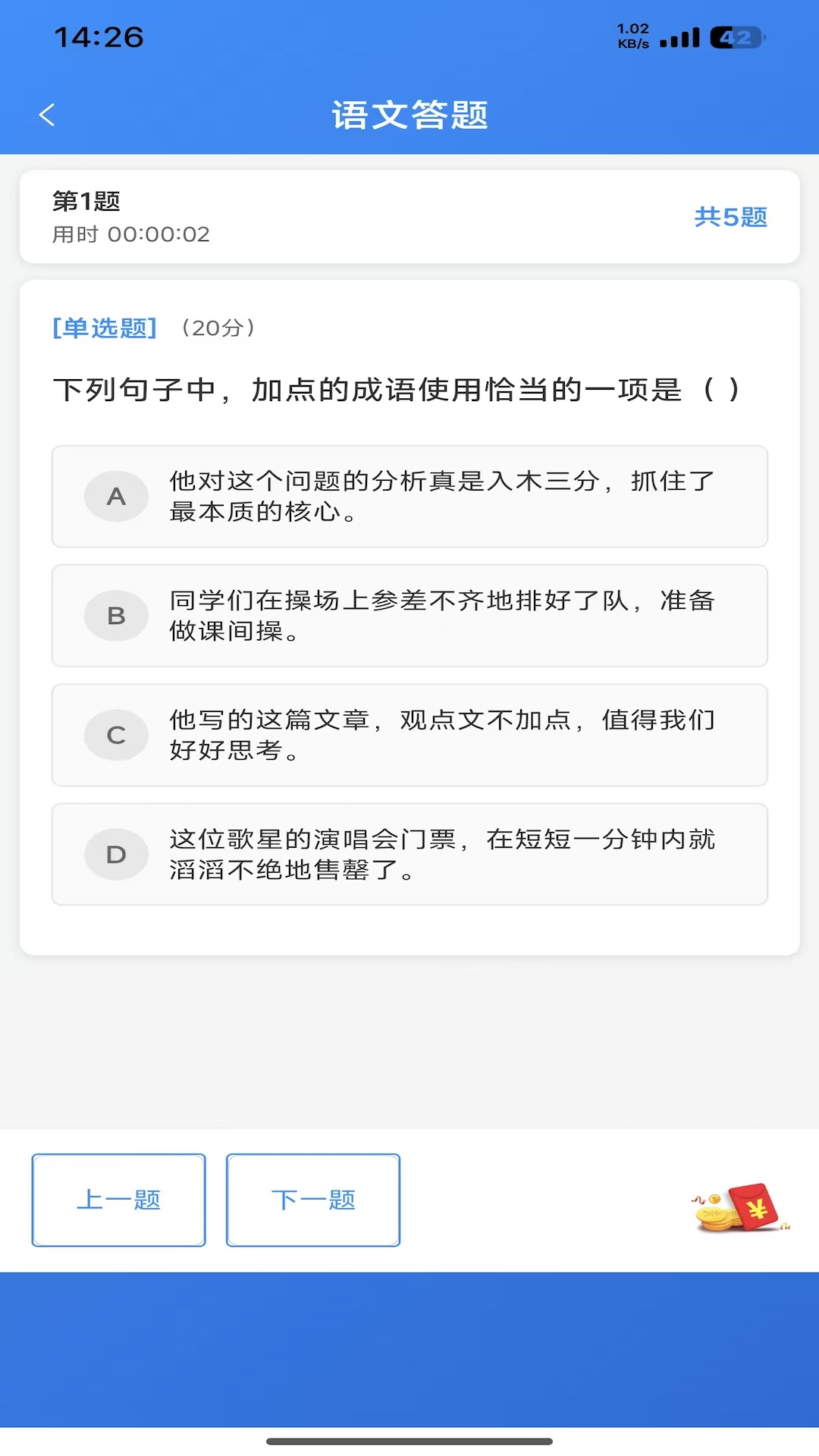Tap the circular D option badge
819x1456 pixels.
pyautogui.click(x=116, y=854)
